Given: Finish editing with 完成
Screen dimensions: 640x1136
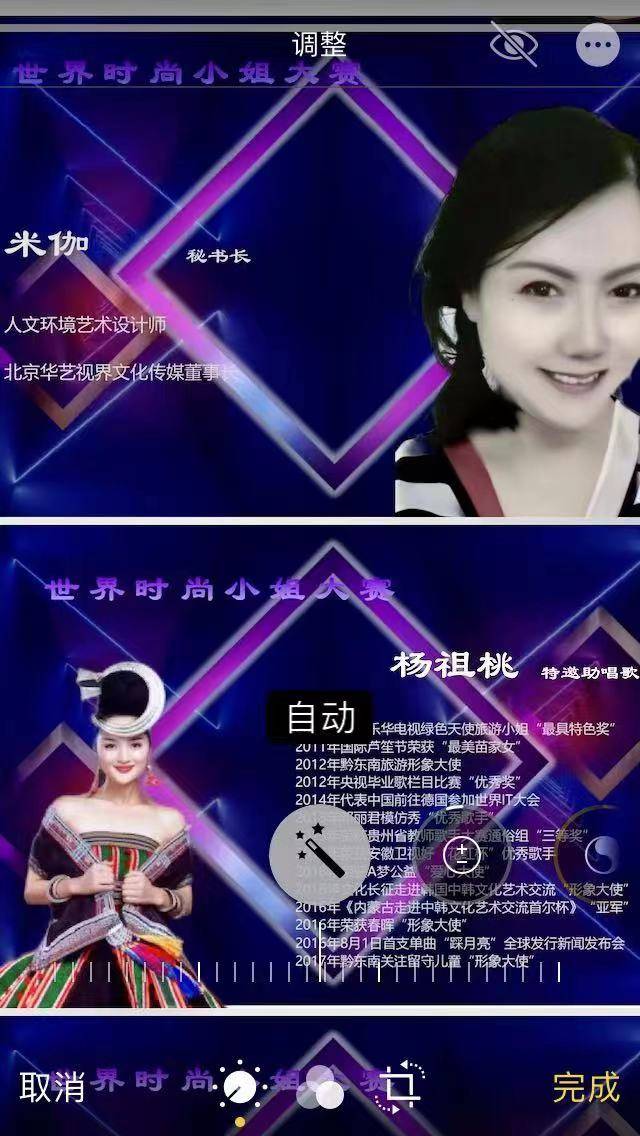Looking at the screenshot, I should pyautogui.click(x=586, y=1087).
